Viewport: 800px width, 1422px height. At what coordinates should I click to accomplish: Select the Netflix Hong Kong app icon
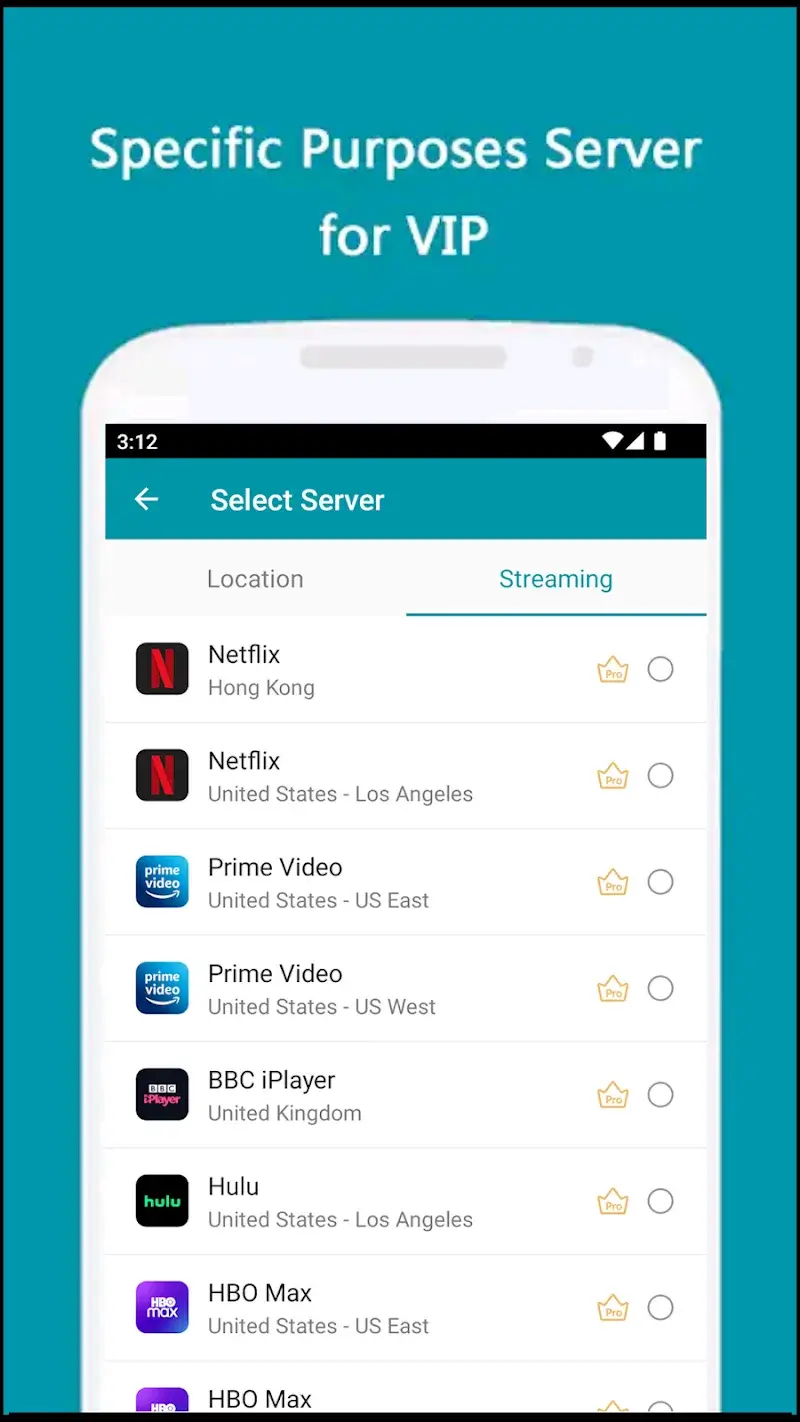(x=162, y=669)
